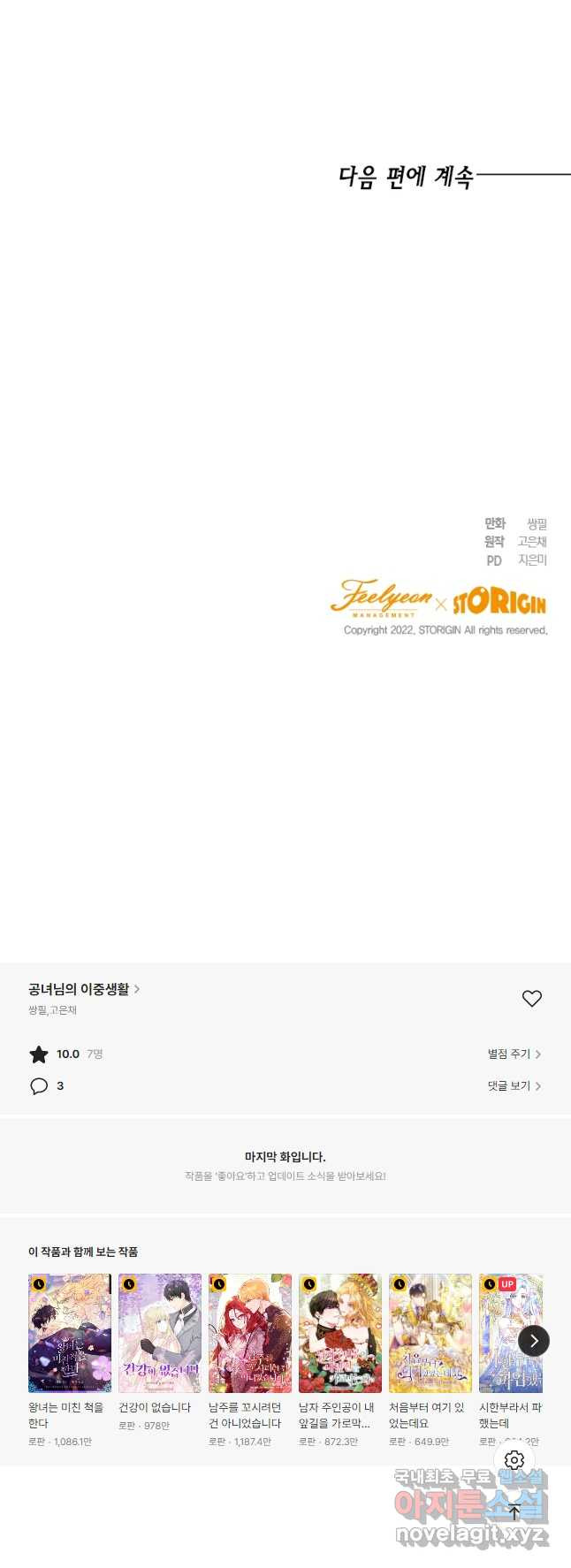Viewport: 571px width, 1568px height.
Task: Jump back to top with up arrow
Action: [x=514, y=1511]
